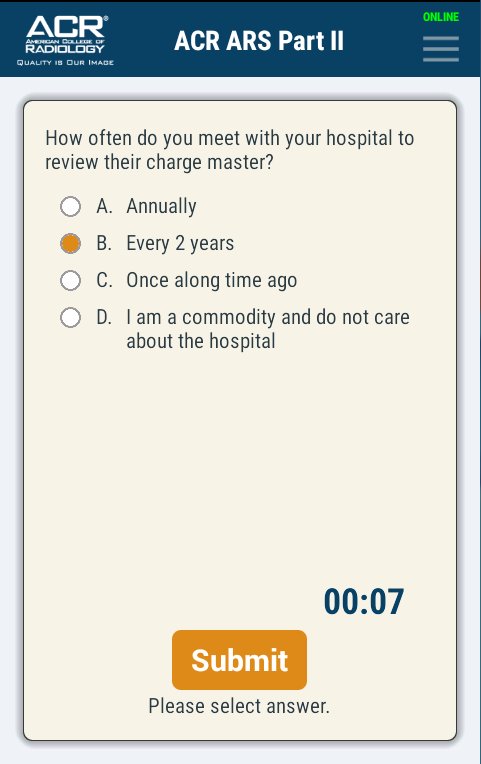The image size is (481, 764).
Task: Tap the Submit button
Action: point(239,660)
